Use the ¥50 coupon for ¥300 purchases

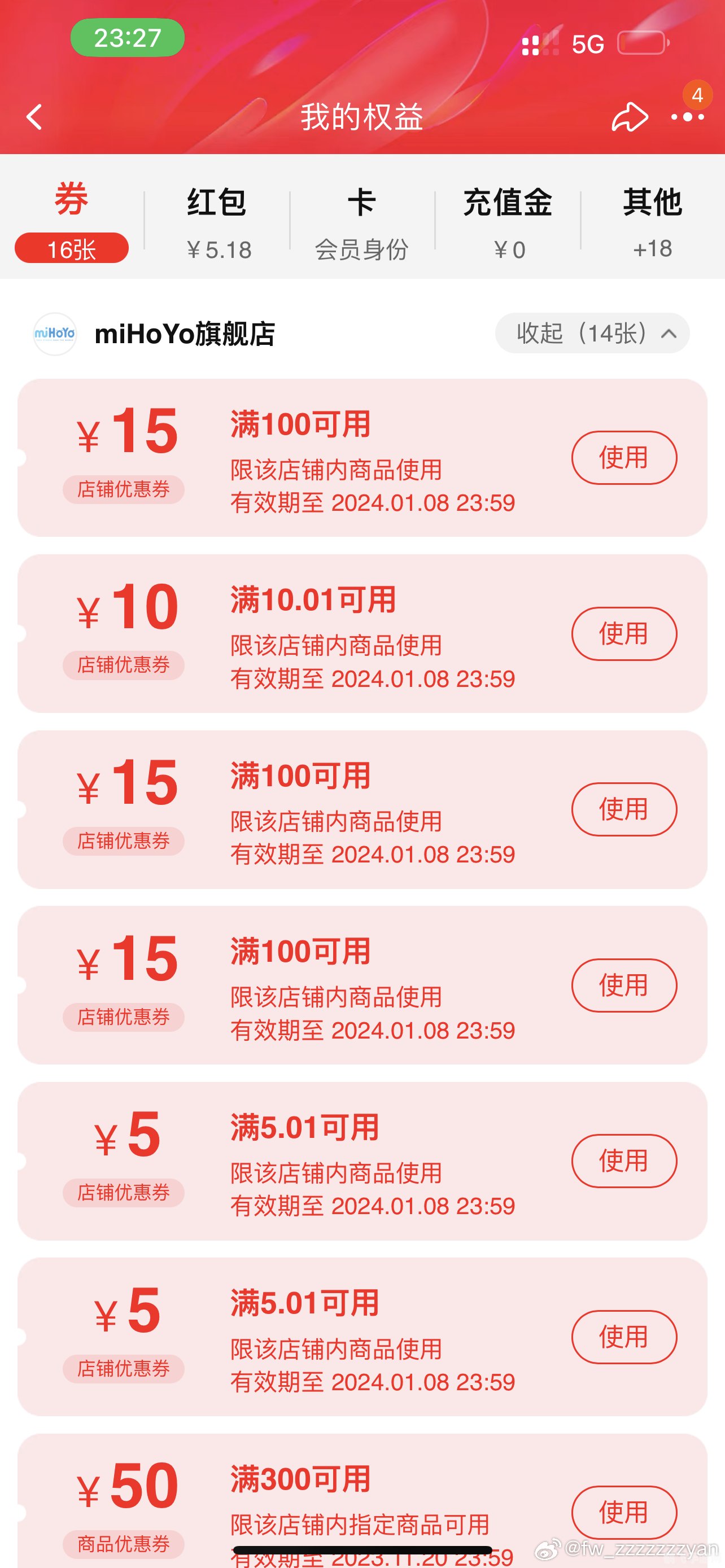[624, 1512]
